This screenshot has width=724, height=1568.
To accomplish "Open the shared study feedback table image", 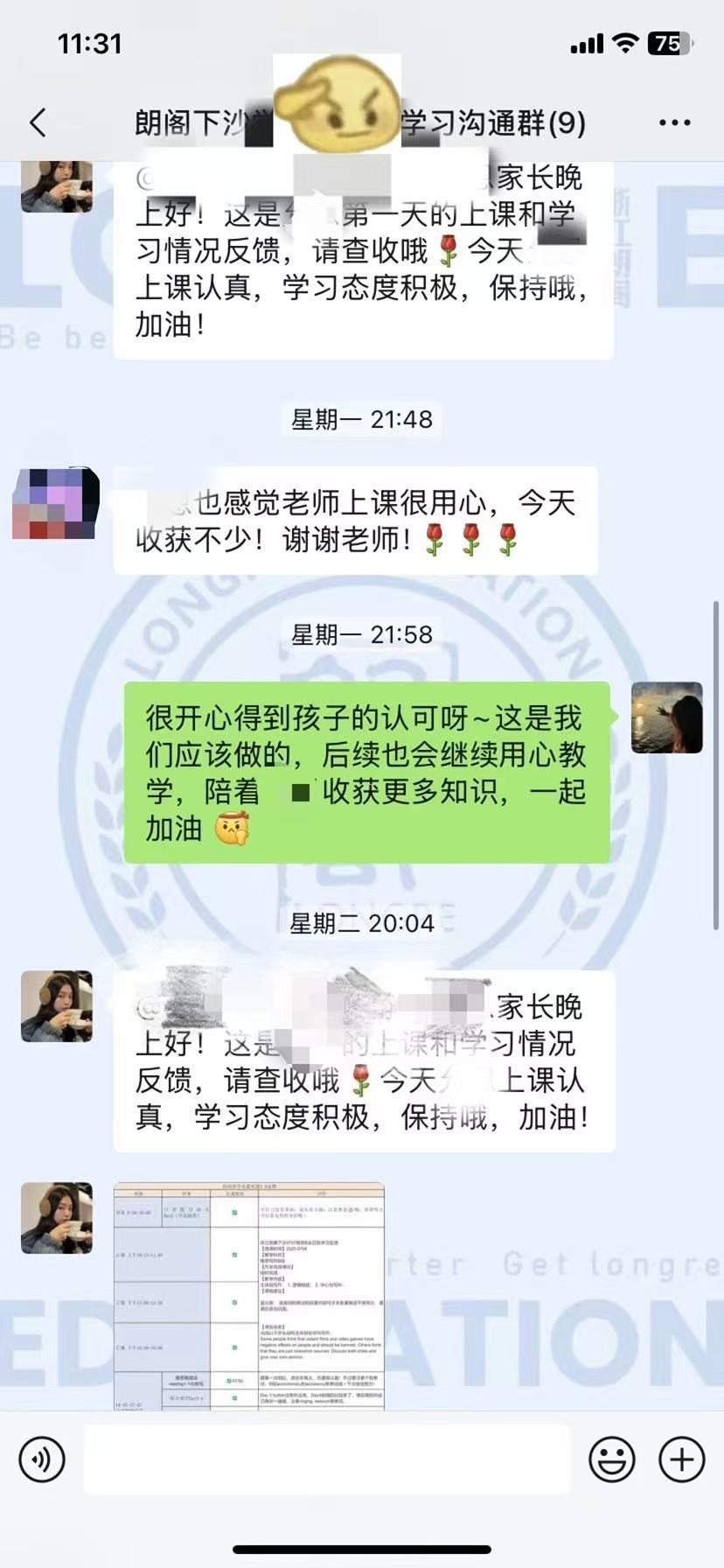I will click(x=249, y=1296).
